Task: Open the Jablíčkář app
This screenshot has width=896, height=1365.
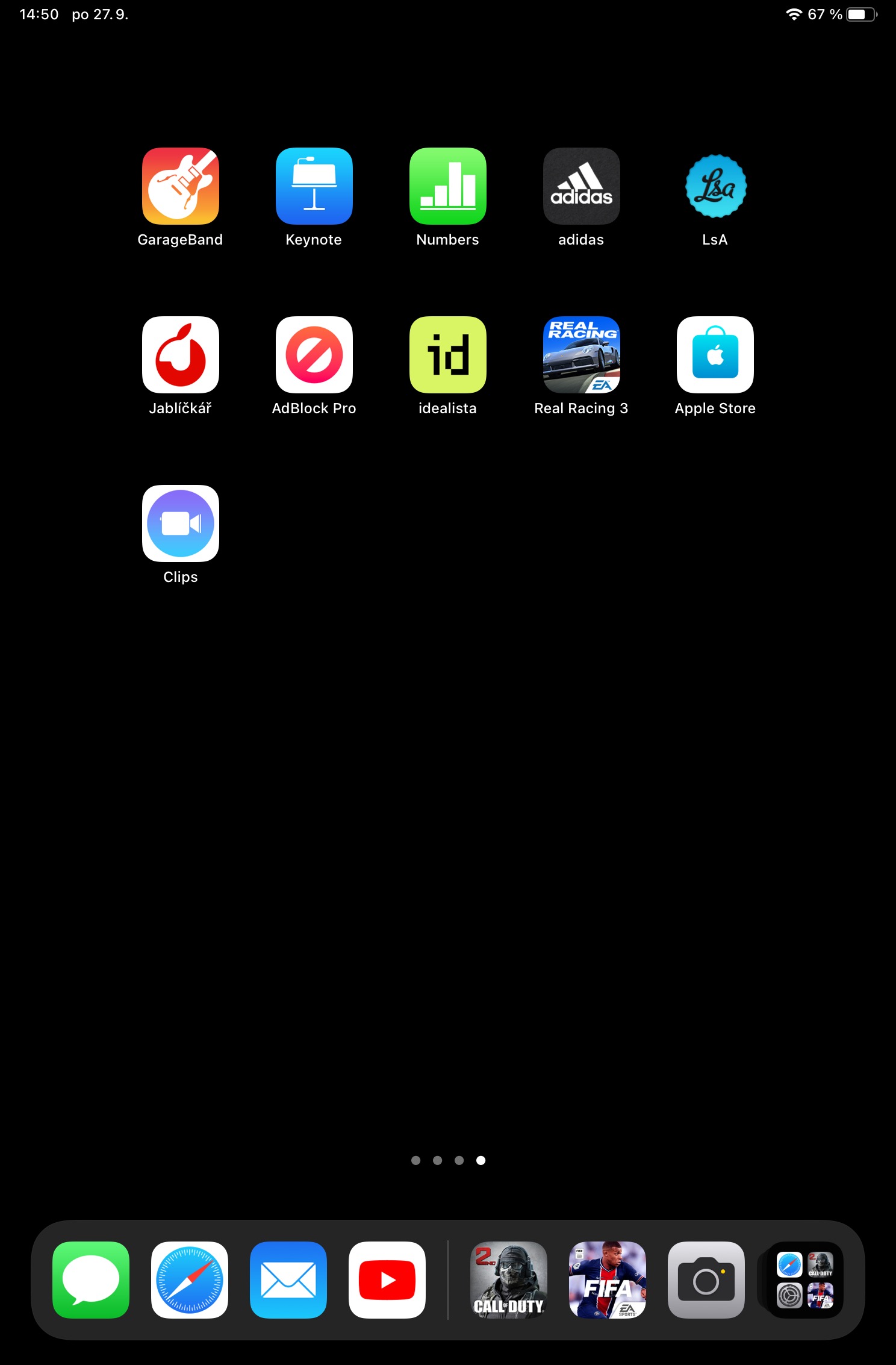Action: (x=180, y=355)
